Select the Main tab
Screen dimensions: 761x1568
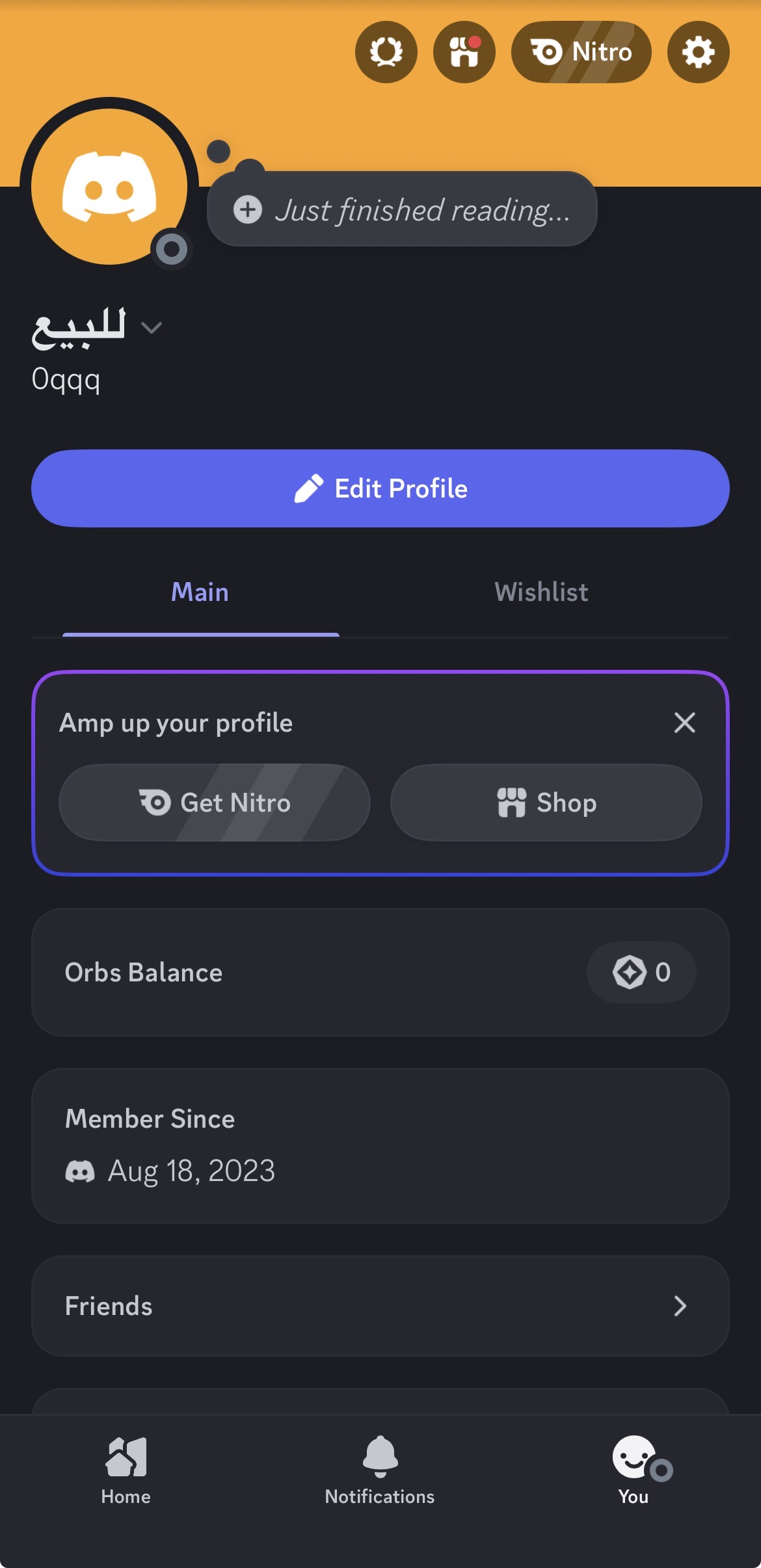coord(200,592)
